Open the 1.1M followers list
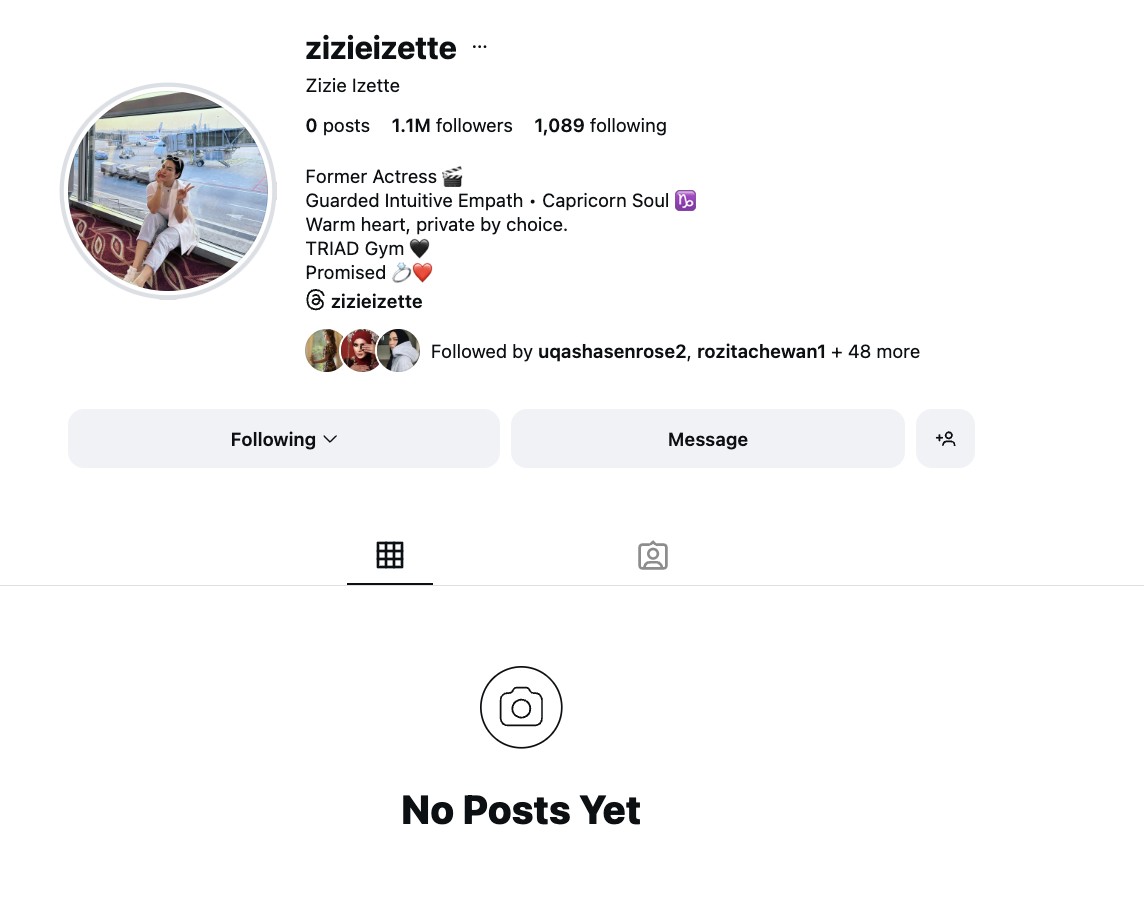The height and width of the screenshot is (898, 1144). (x=452, y=126)
